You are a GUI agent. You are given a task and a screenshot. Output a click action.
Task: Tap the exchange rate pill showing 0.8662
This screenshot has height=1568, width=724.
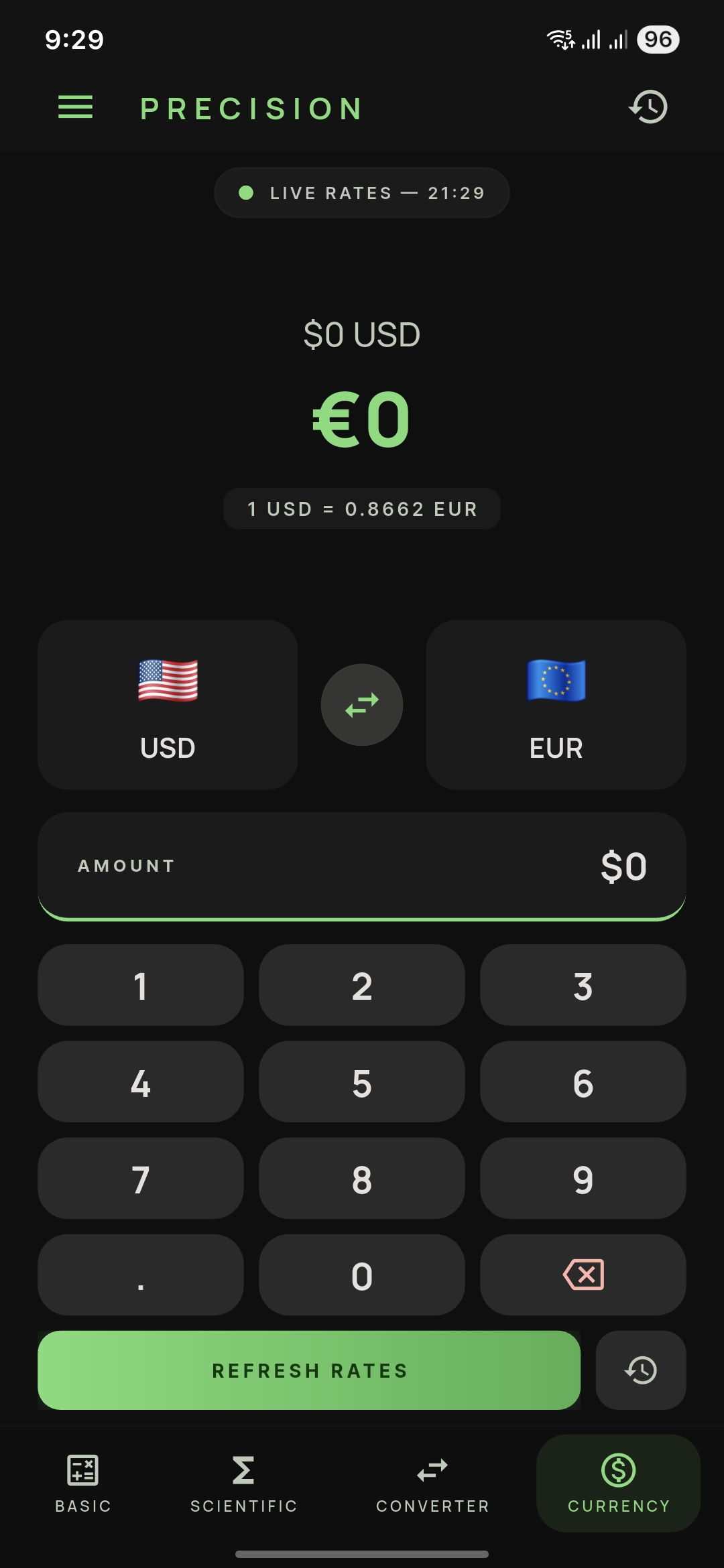coord(361,509)
